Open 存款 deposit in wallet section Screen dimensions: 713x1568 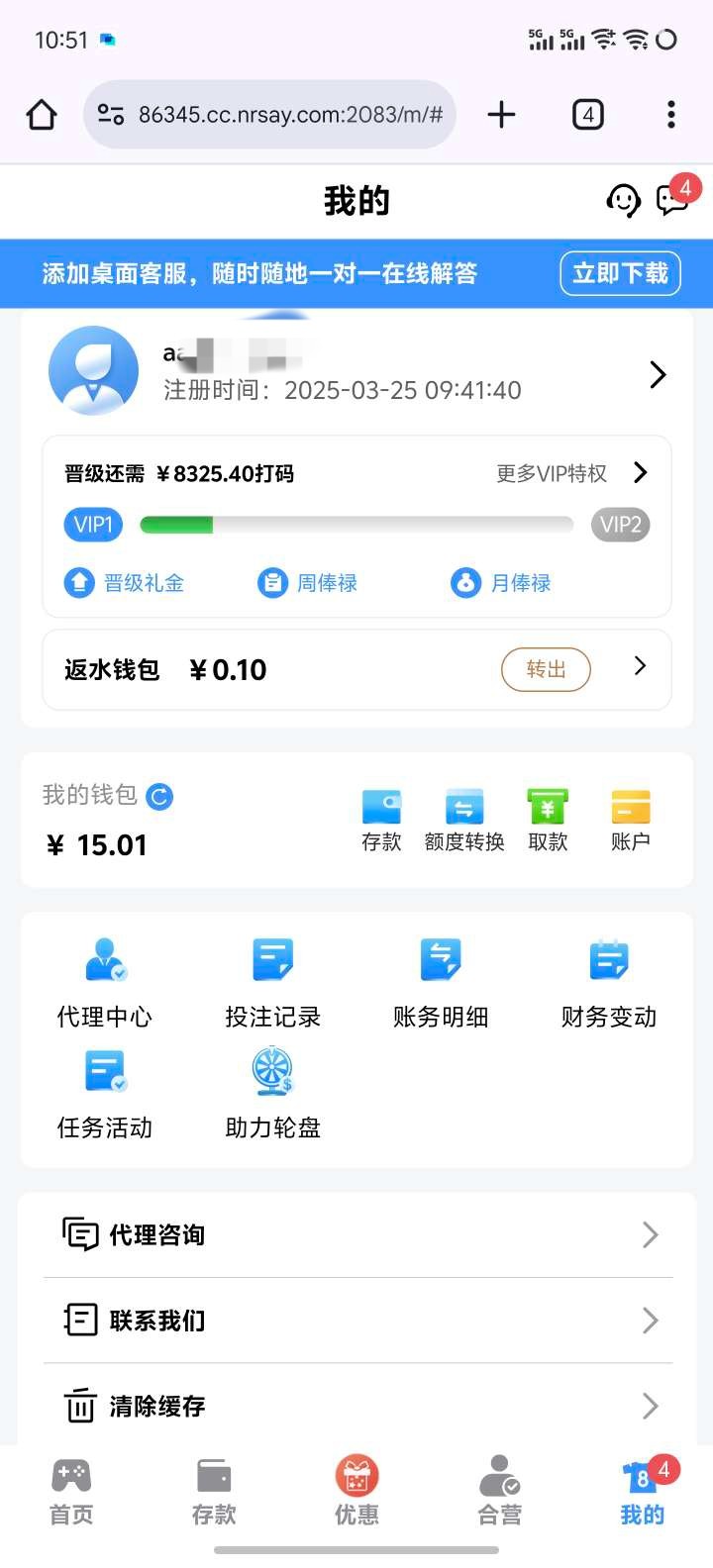pos(381,821)
